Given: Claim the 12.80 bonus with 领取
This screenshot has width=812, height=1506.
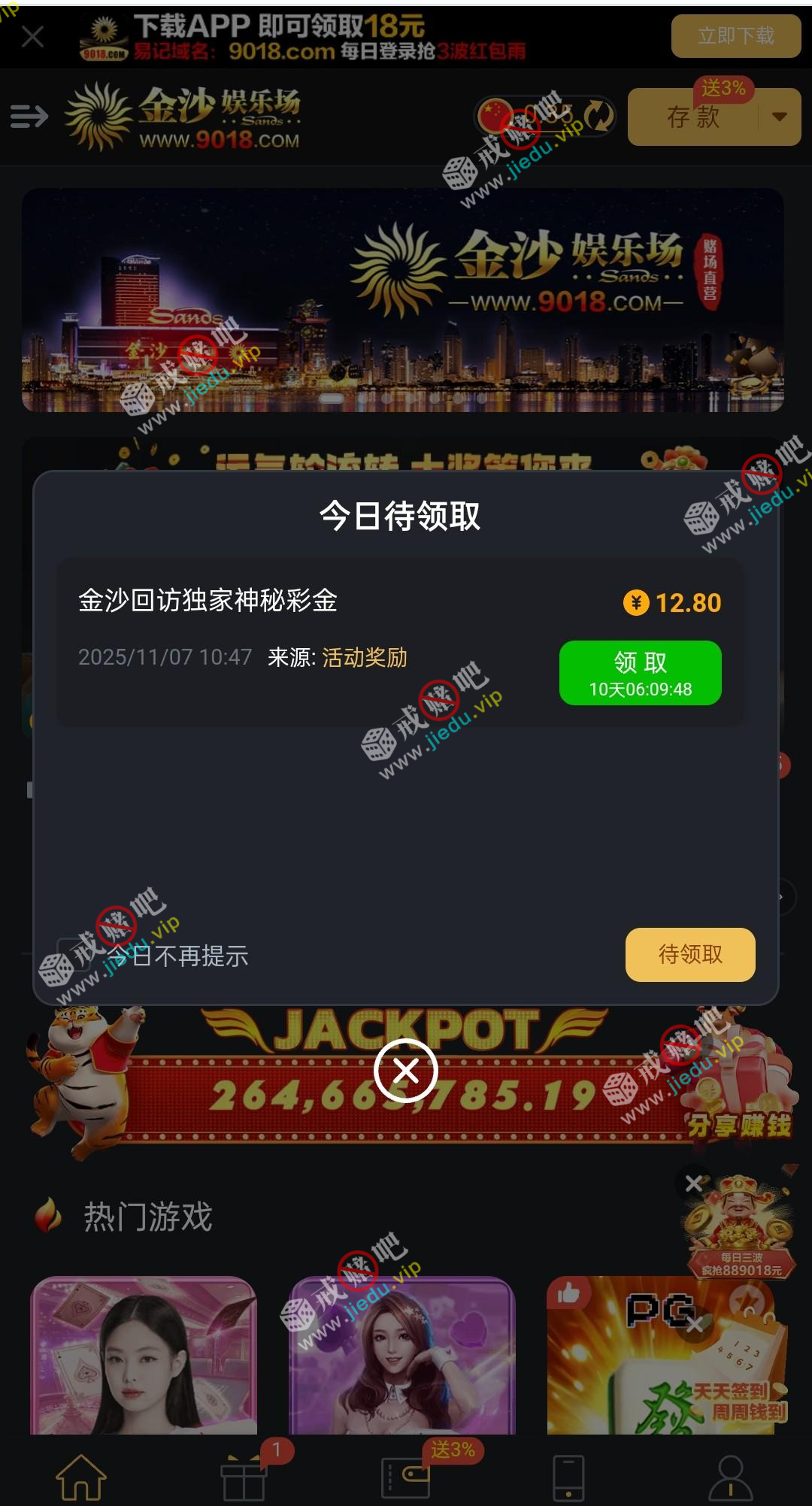Looking at the screenshot, I should (x=640, y=672).
